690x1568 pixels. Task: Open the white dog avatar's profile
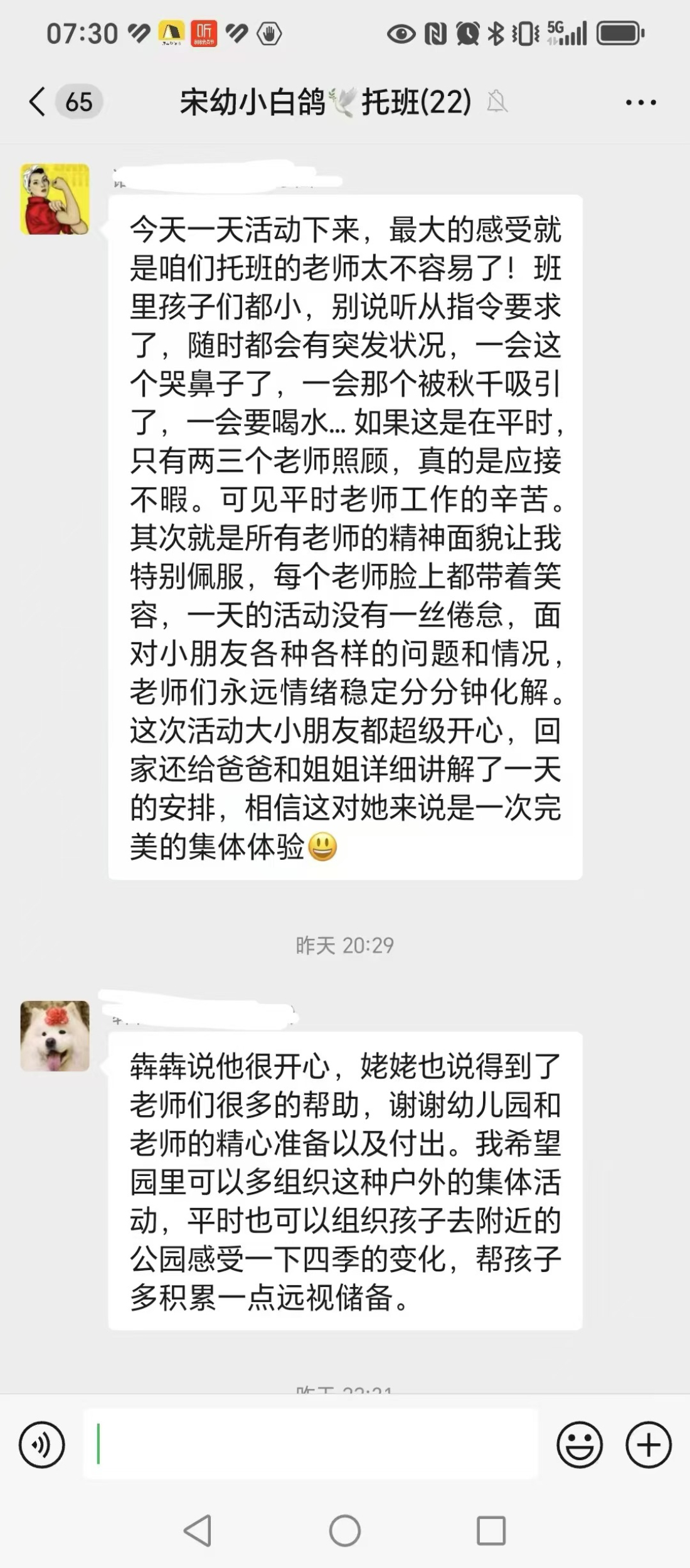[55, 1036]
